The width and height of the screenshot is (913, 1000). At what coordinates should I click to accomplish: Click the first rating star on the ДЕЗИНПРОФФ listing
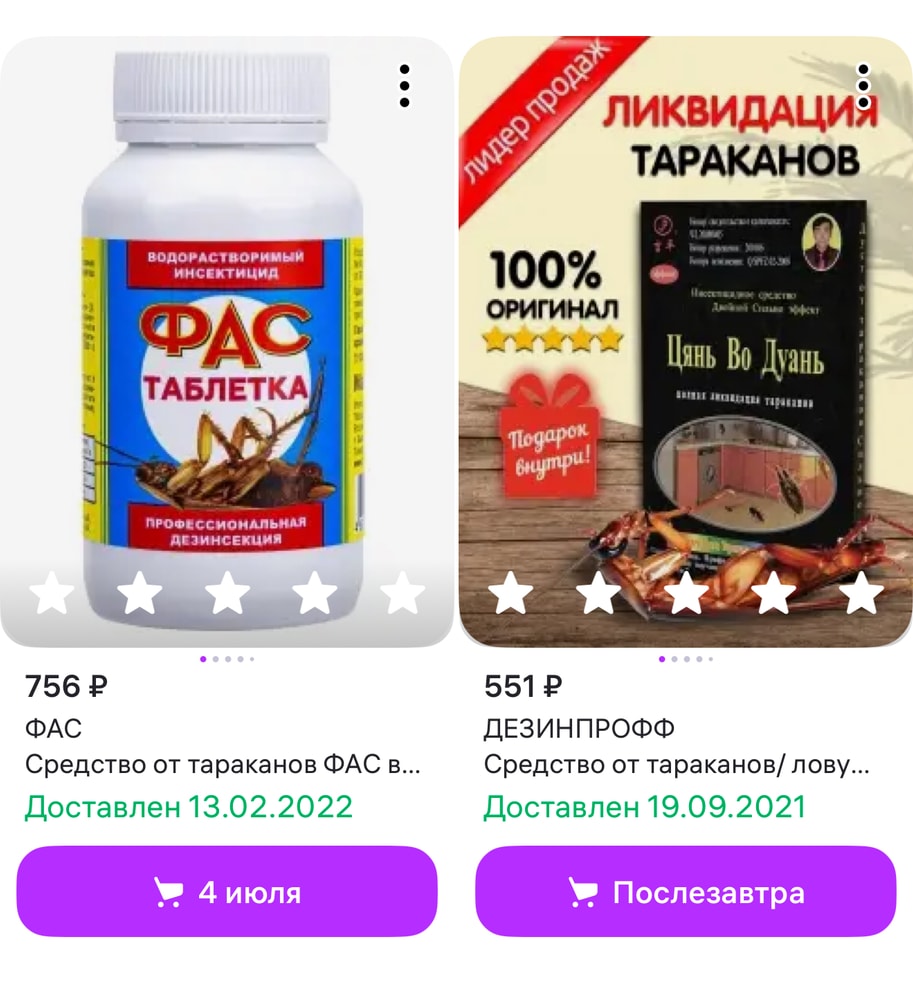(511, 592)
